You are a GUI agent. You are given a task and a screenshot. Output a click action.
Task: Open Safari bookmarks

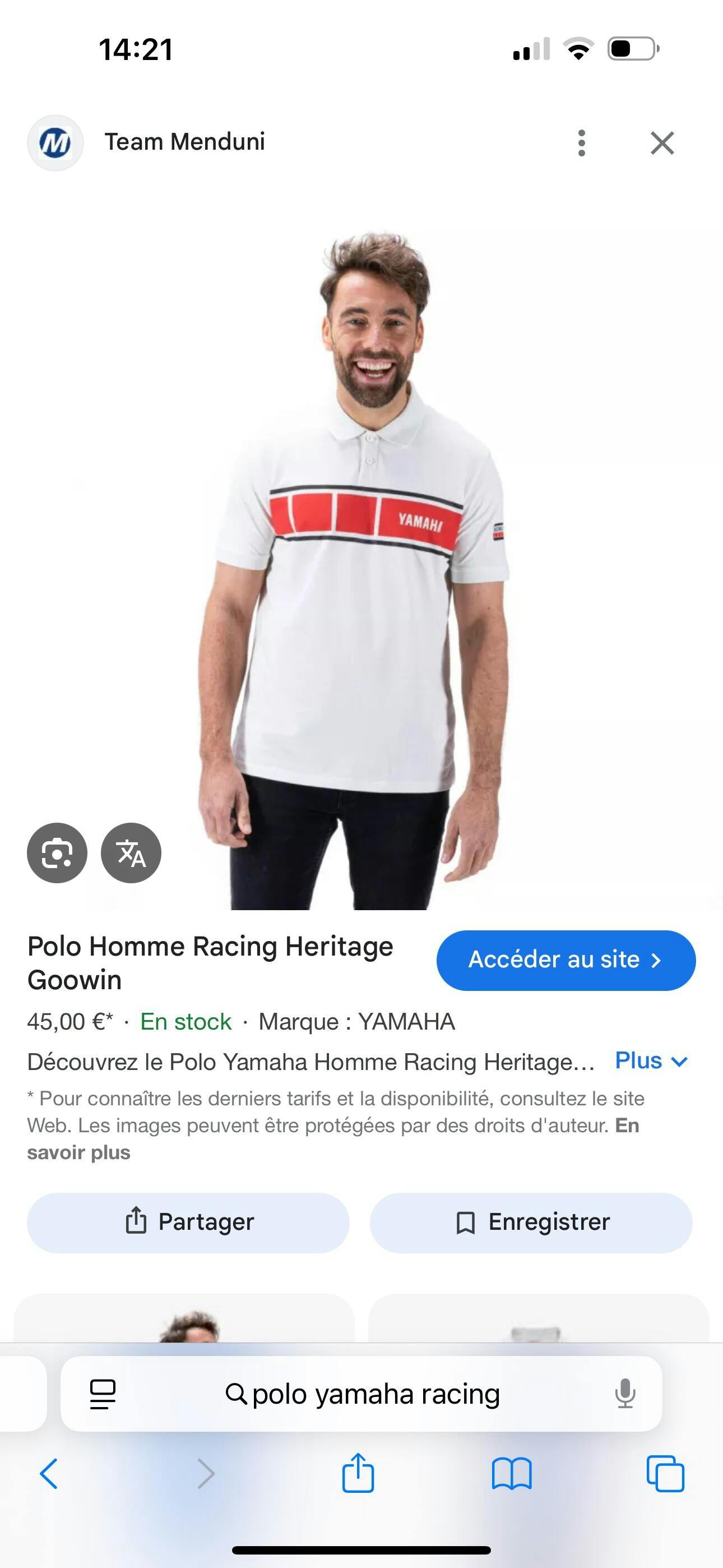click(x=511, y=1474)
